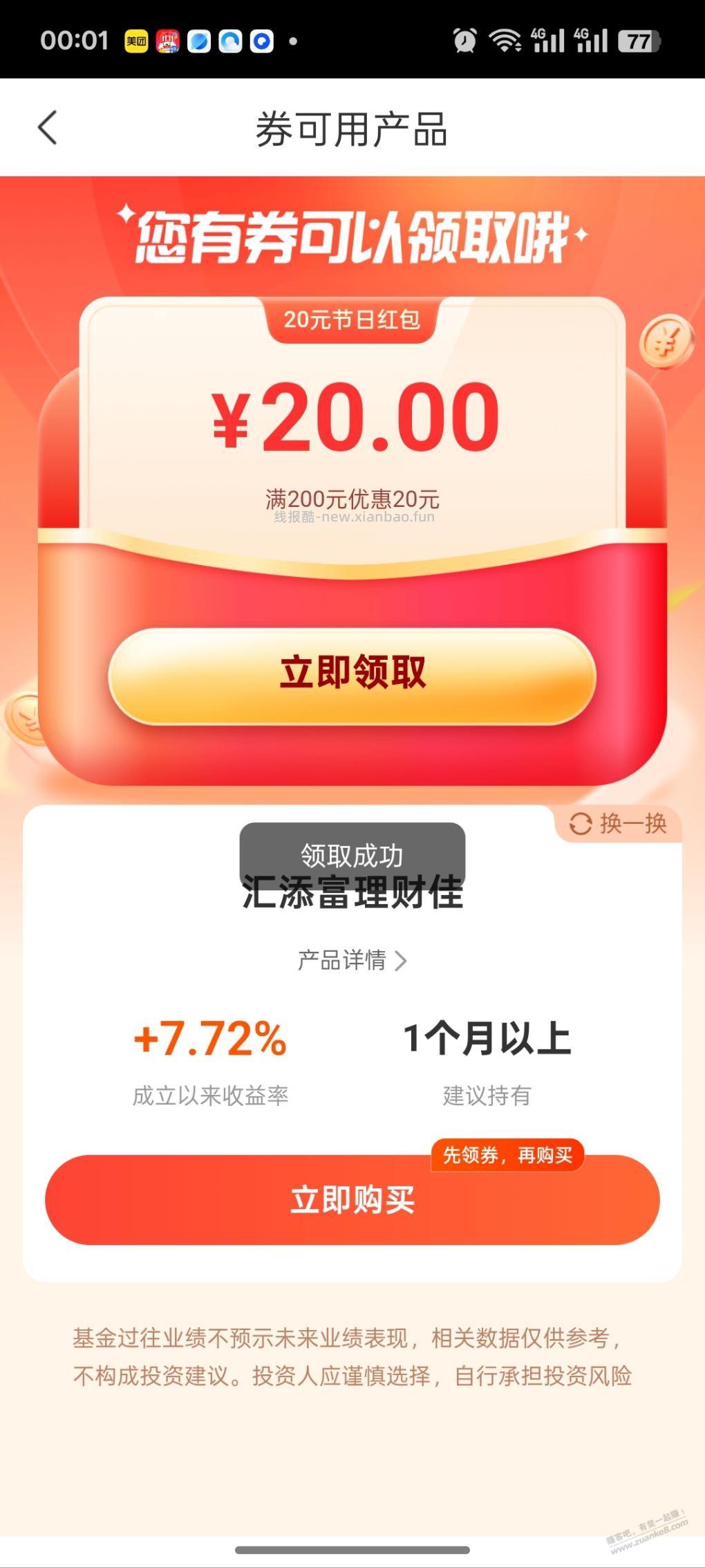
Task: Select the 20元节日红包 coupon label
Action: [x=352, y=320]
